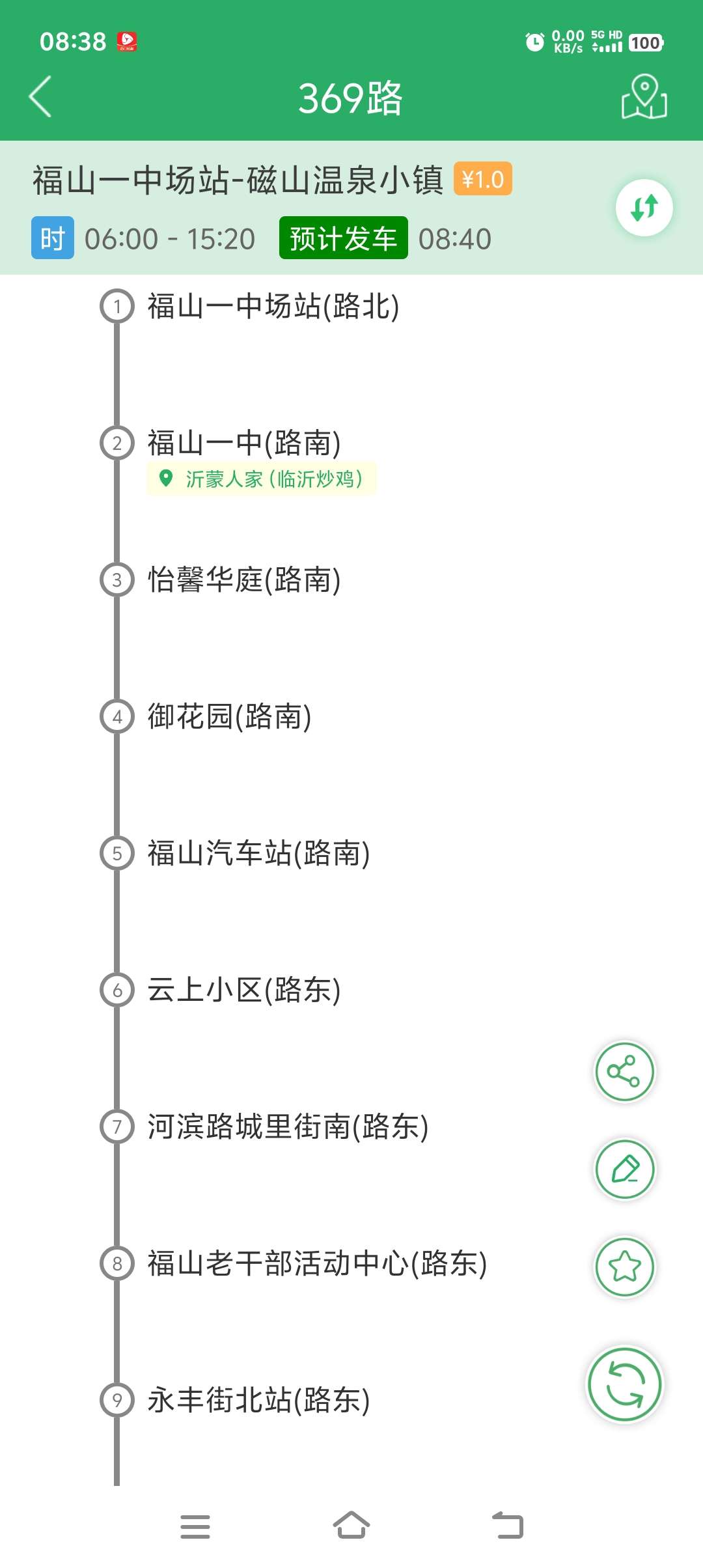Open nearby place 沂蒙人家(临沂炒鸡)
Screen dimensions: 703x1568
click(262, 479)
